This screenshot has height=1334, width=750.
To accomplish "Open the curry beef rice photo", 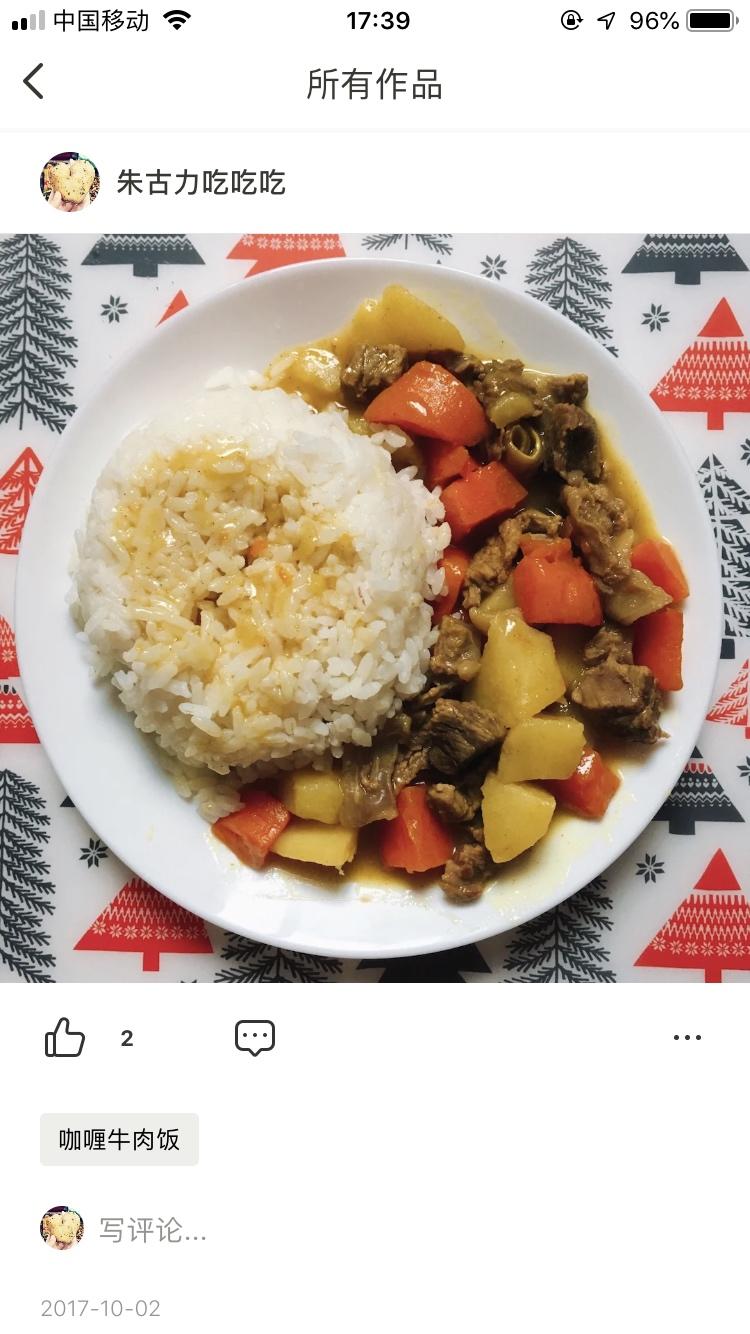I will click(x=375, y=608).
